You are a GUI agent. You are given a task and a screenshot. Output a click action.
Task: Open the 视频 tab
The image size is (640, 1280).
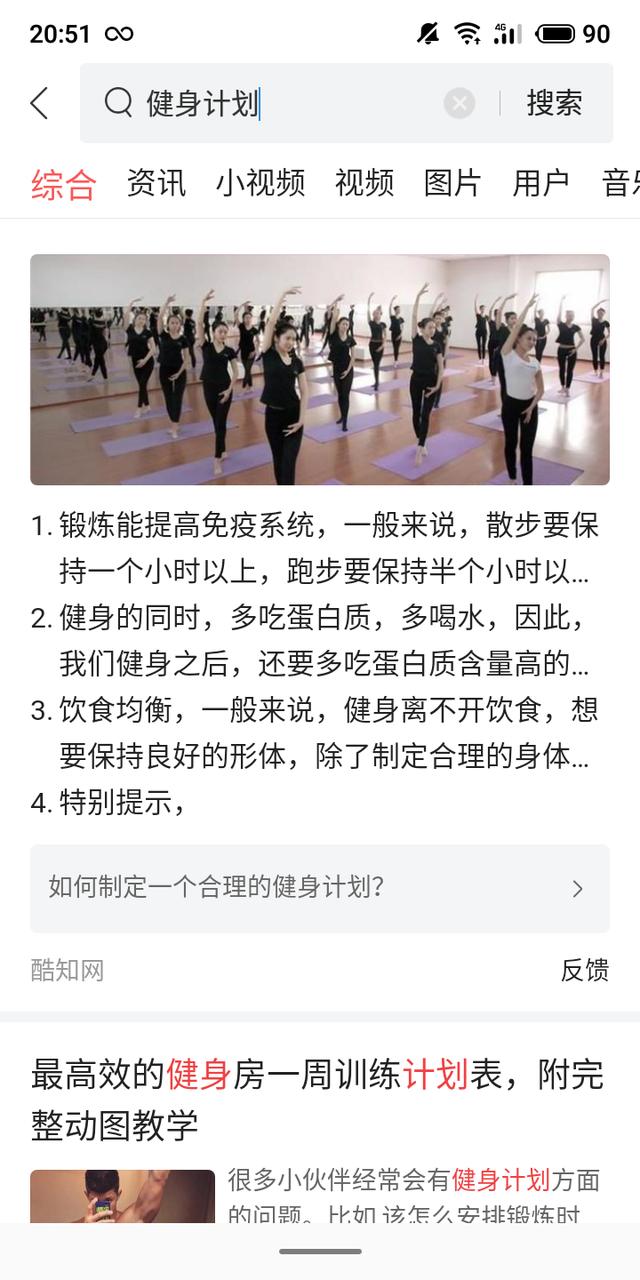pyautogui.click(x=364, y=184)
